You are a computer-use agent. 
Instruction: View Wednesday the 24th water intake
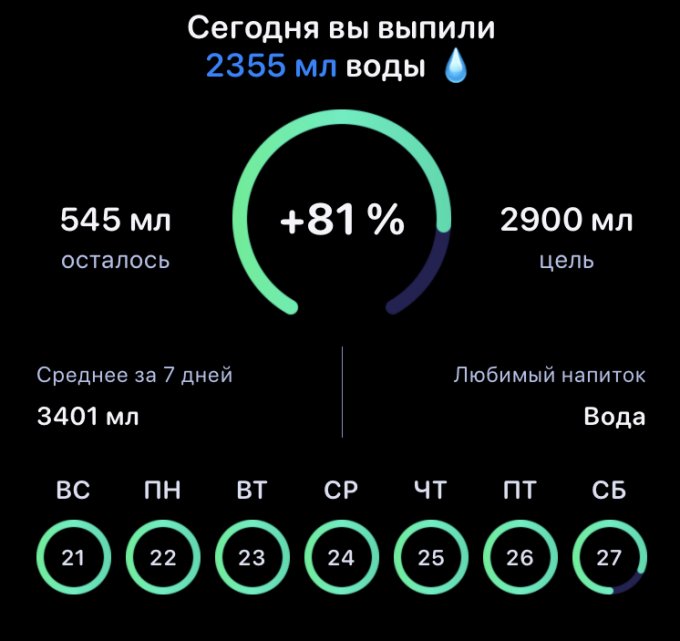pyautogui.click(x=341, y=557)
